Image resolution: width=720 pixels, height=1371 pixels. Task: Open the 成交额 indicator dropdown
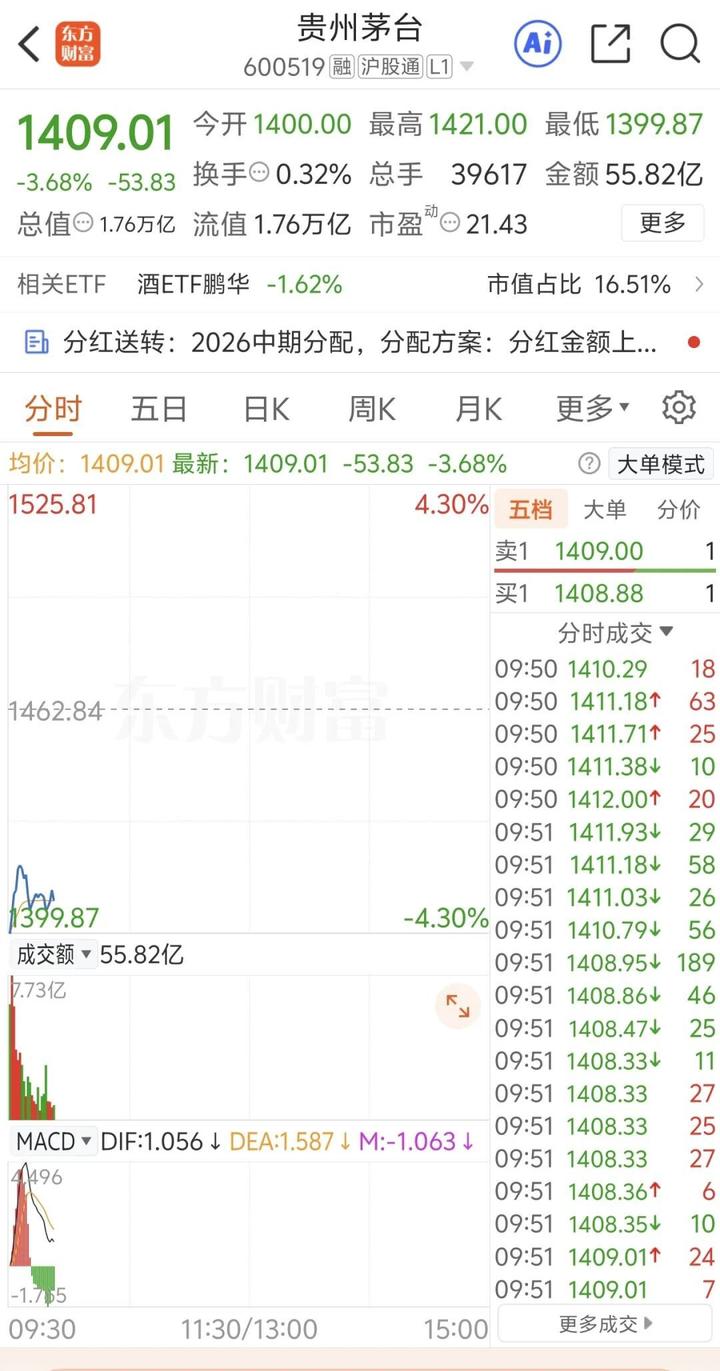coord(54,955)
